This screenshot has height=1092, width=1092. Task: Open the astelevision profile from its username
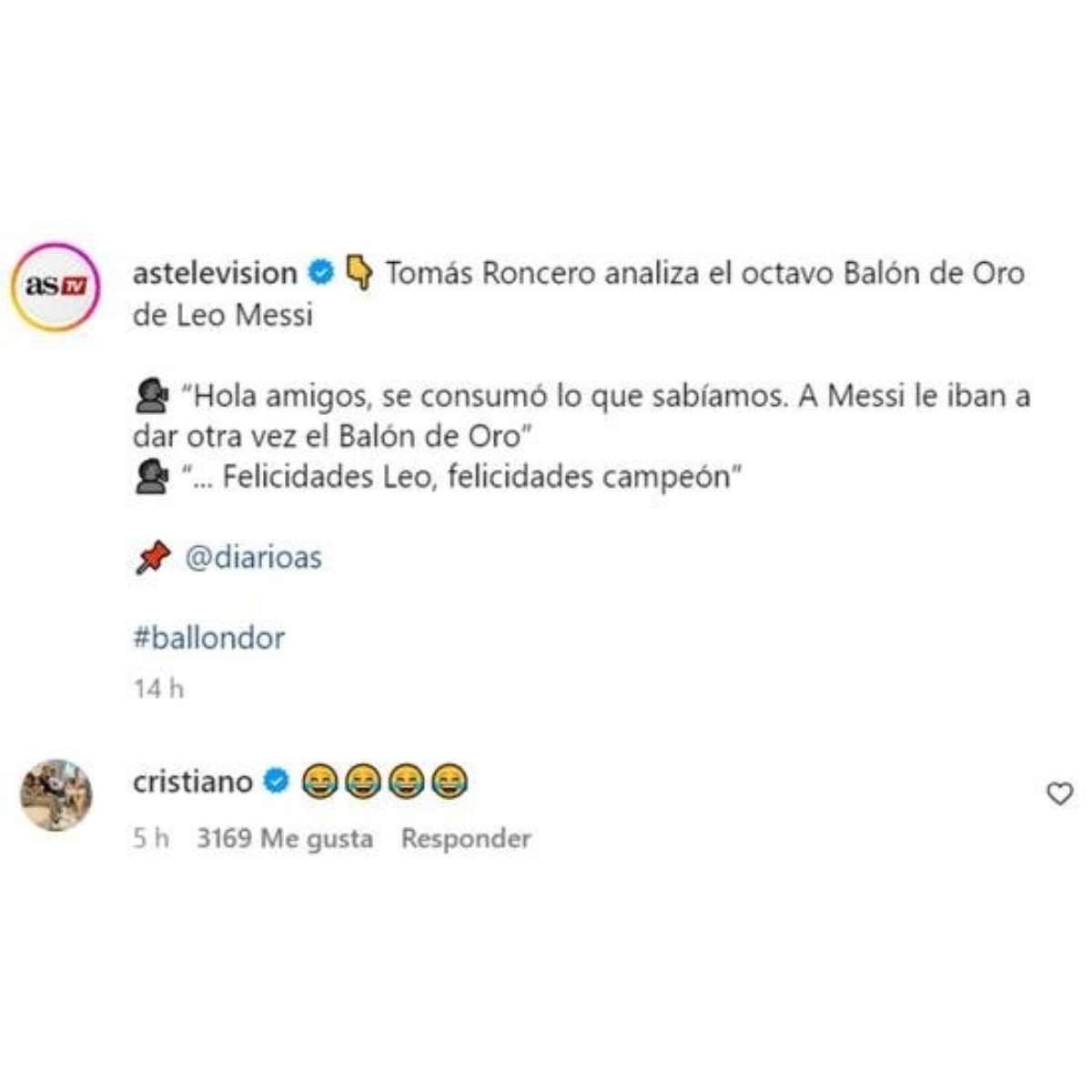click(215, 272)
